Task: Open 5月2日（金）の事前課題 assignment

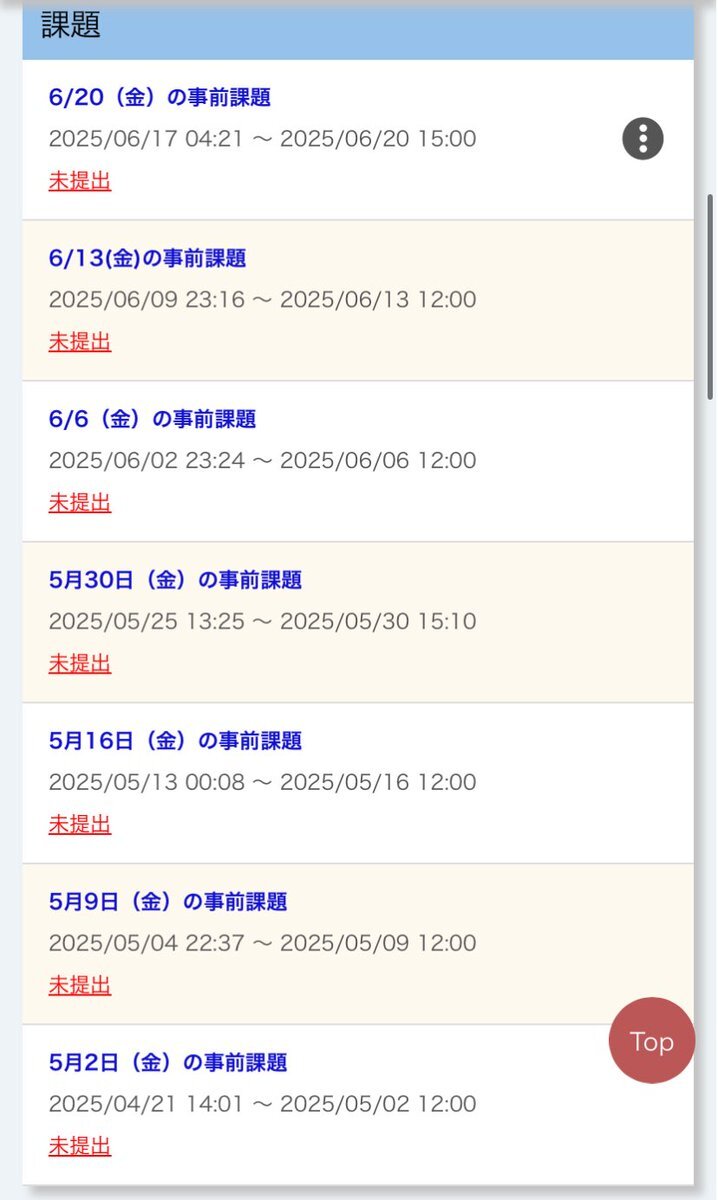Action: point(168,1062)
